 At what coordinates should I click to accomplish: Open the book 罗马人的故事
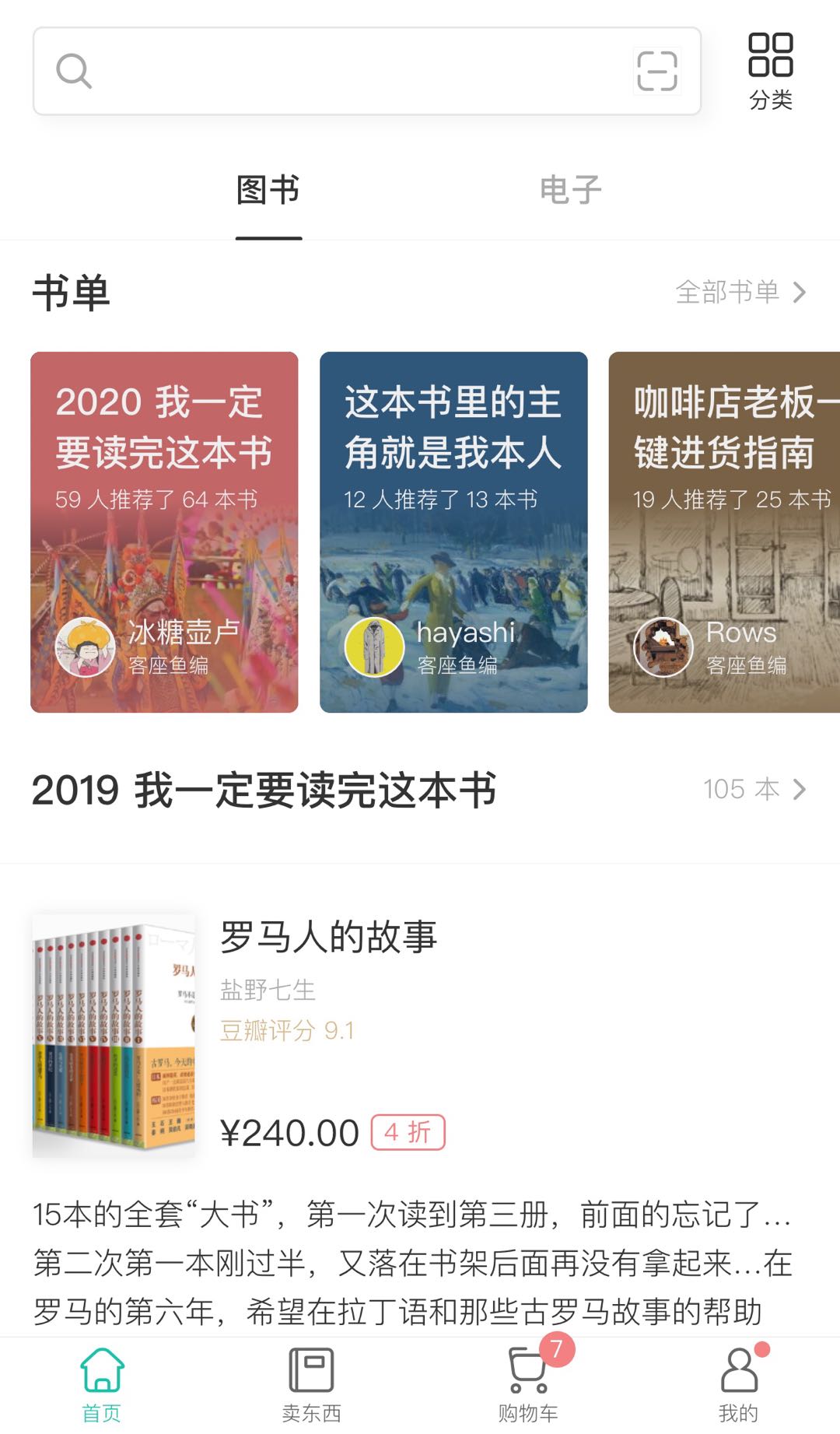[x=328, y=936]
